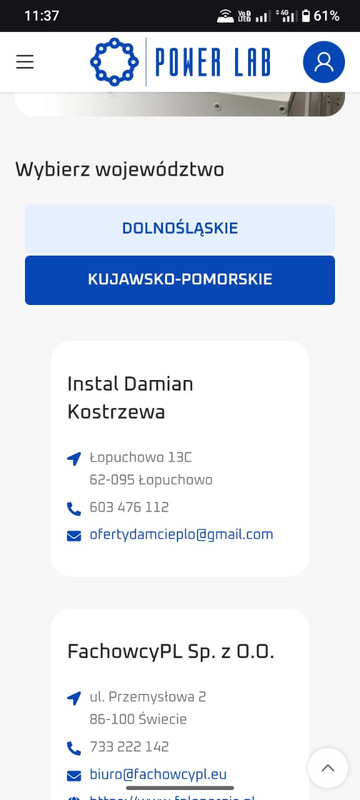Open the hamburger menu
This screenshot has width=360, height=800.
click(x=24, y=62)
